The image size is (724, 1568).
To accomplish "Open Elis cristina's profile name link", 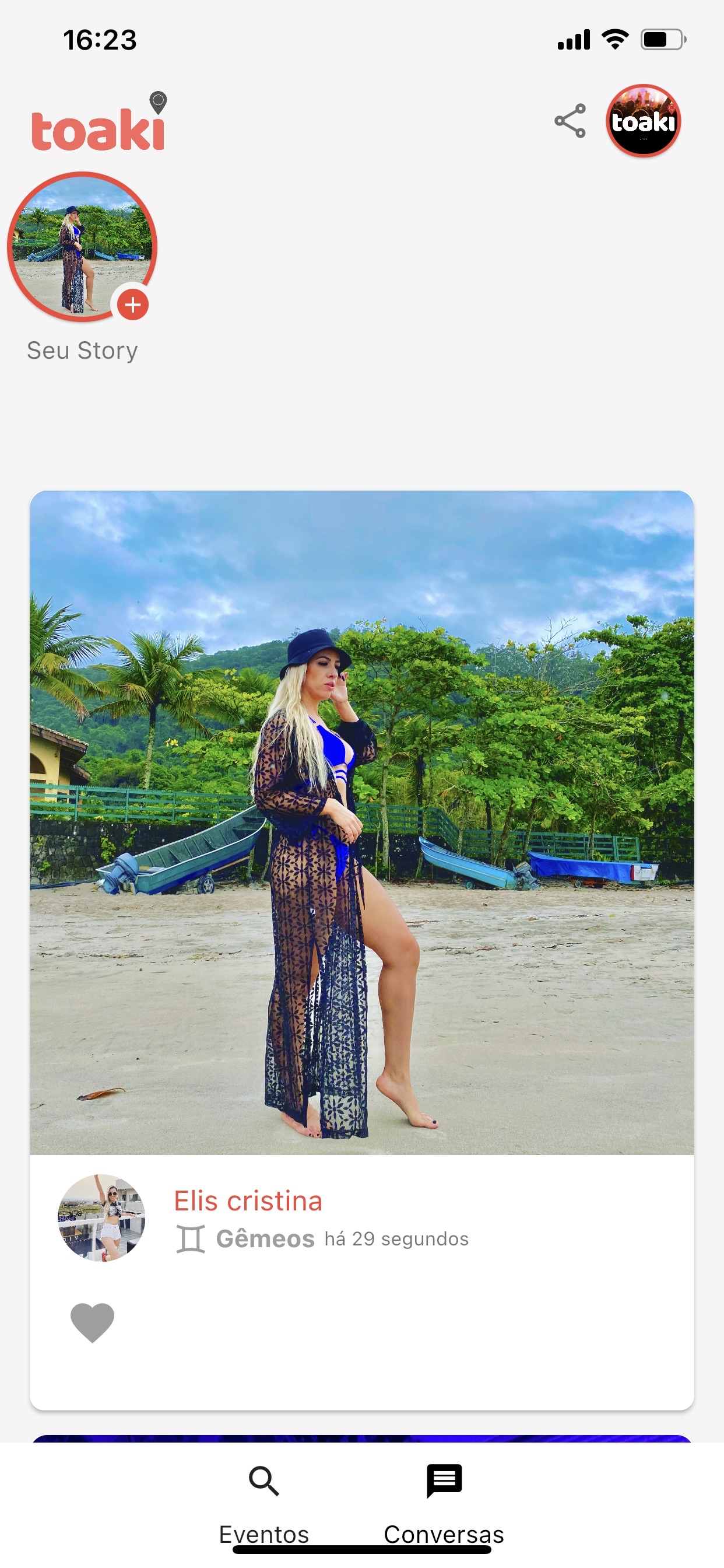I will point(248,1201).
